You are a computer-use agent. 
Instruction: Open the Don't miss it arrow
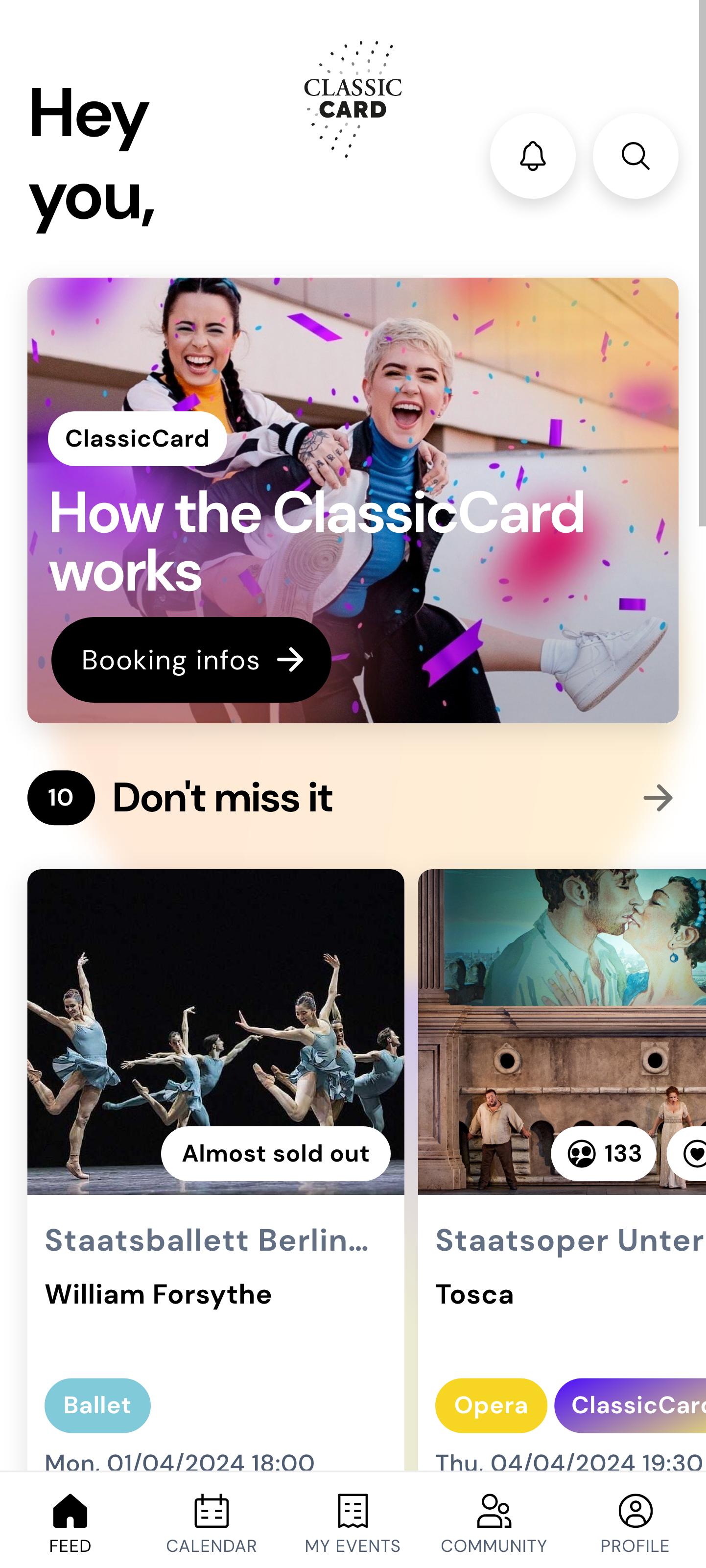pyautogui.click(x=658, y=798)
